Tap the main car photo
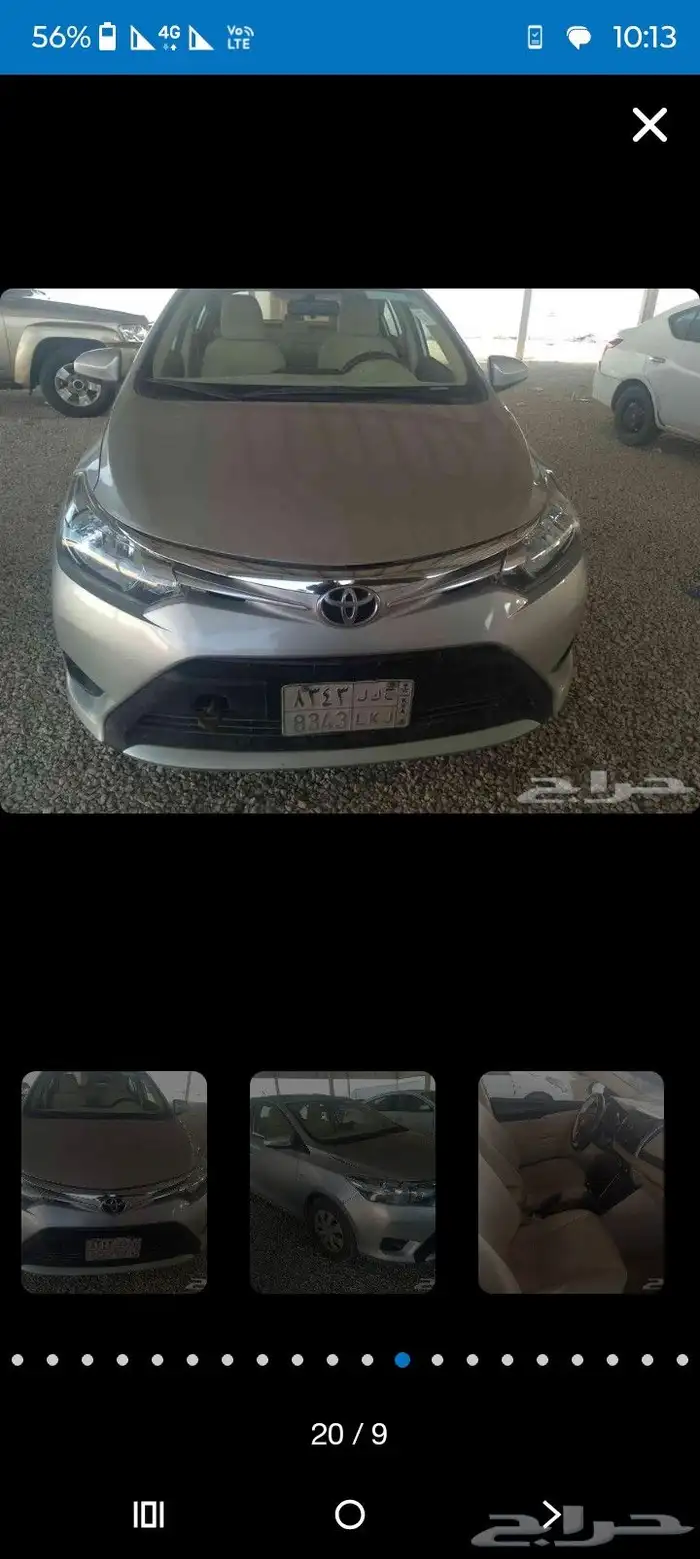This screenshot has height=1559, width=700. pos(349,550)
